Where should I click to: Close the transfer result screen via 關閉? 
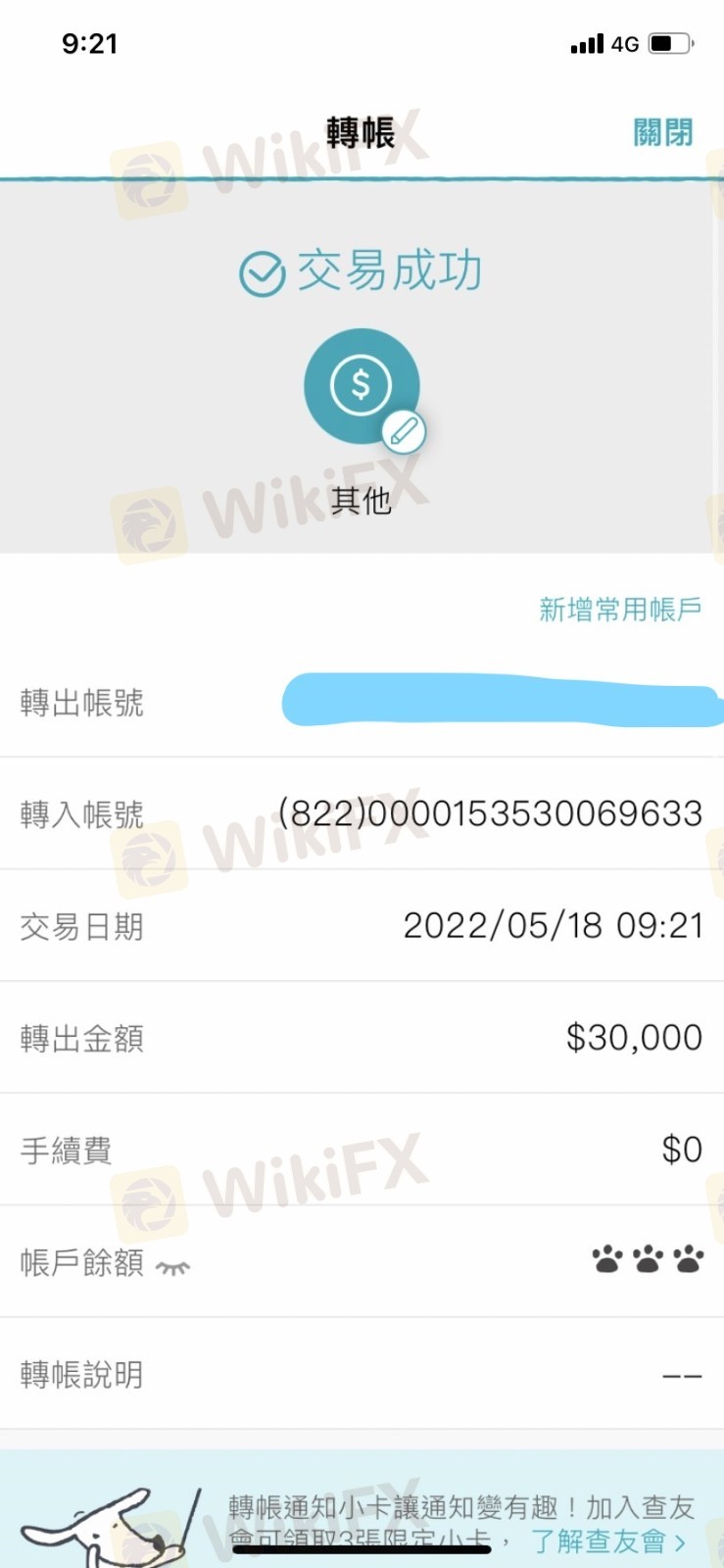pos(662,132)
